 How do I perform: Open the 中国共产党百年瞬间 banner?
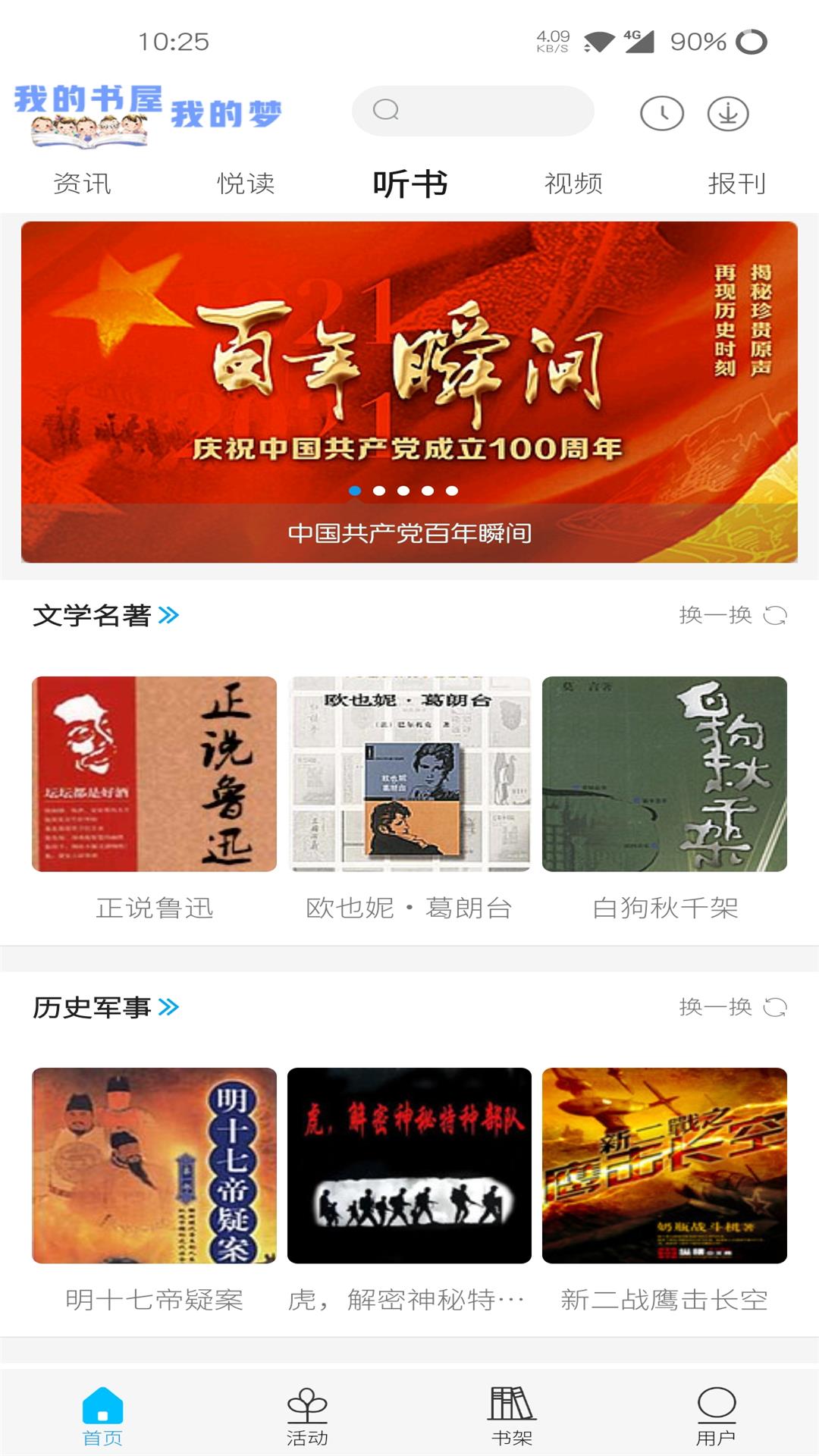(409, 392)
